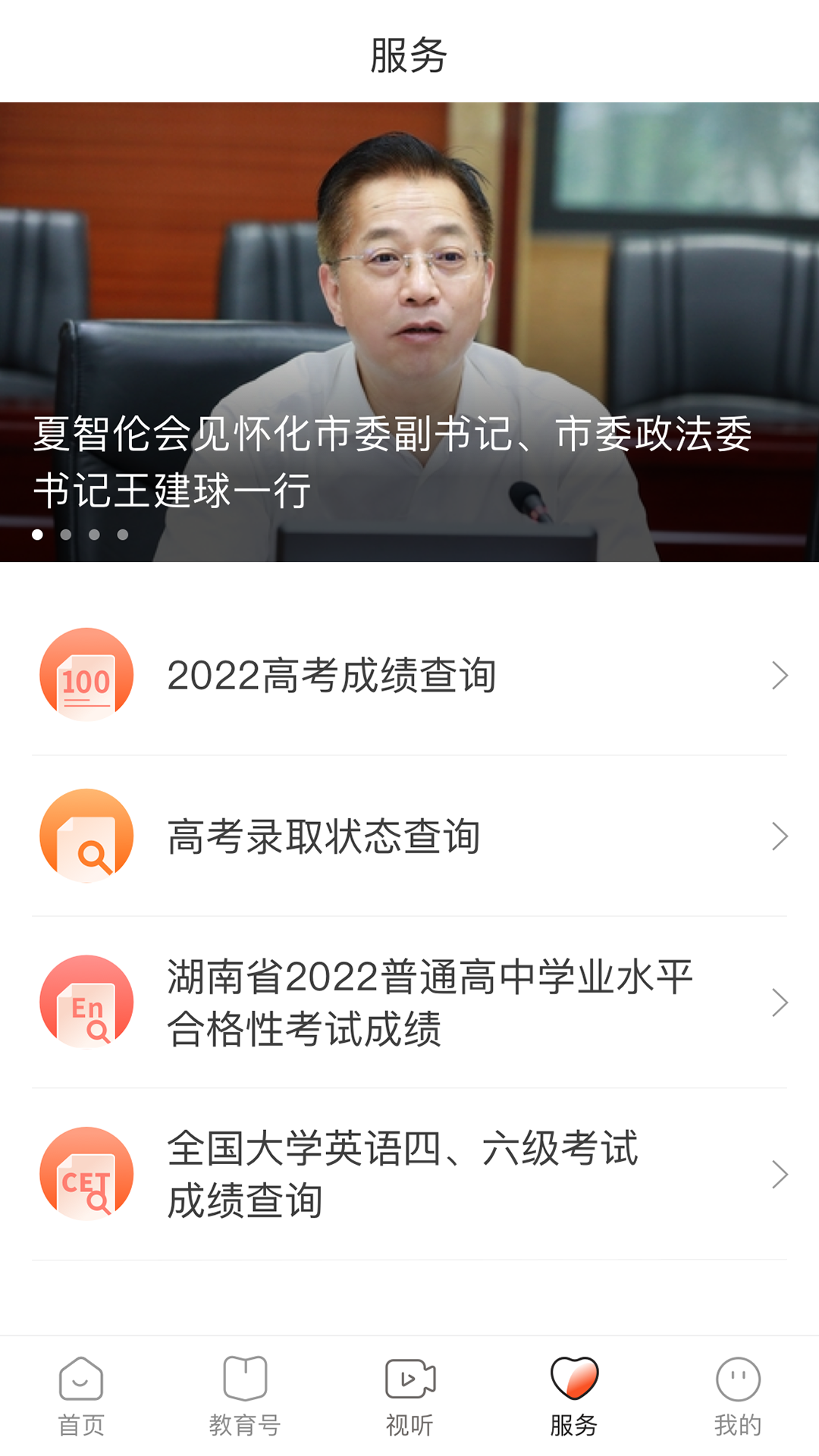Open the banner news about 夏智伦
Viewport: 819px width, 1456px height.
pos(409,332)
